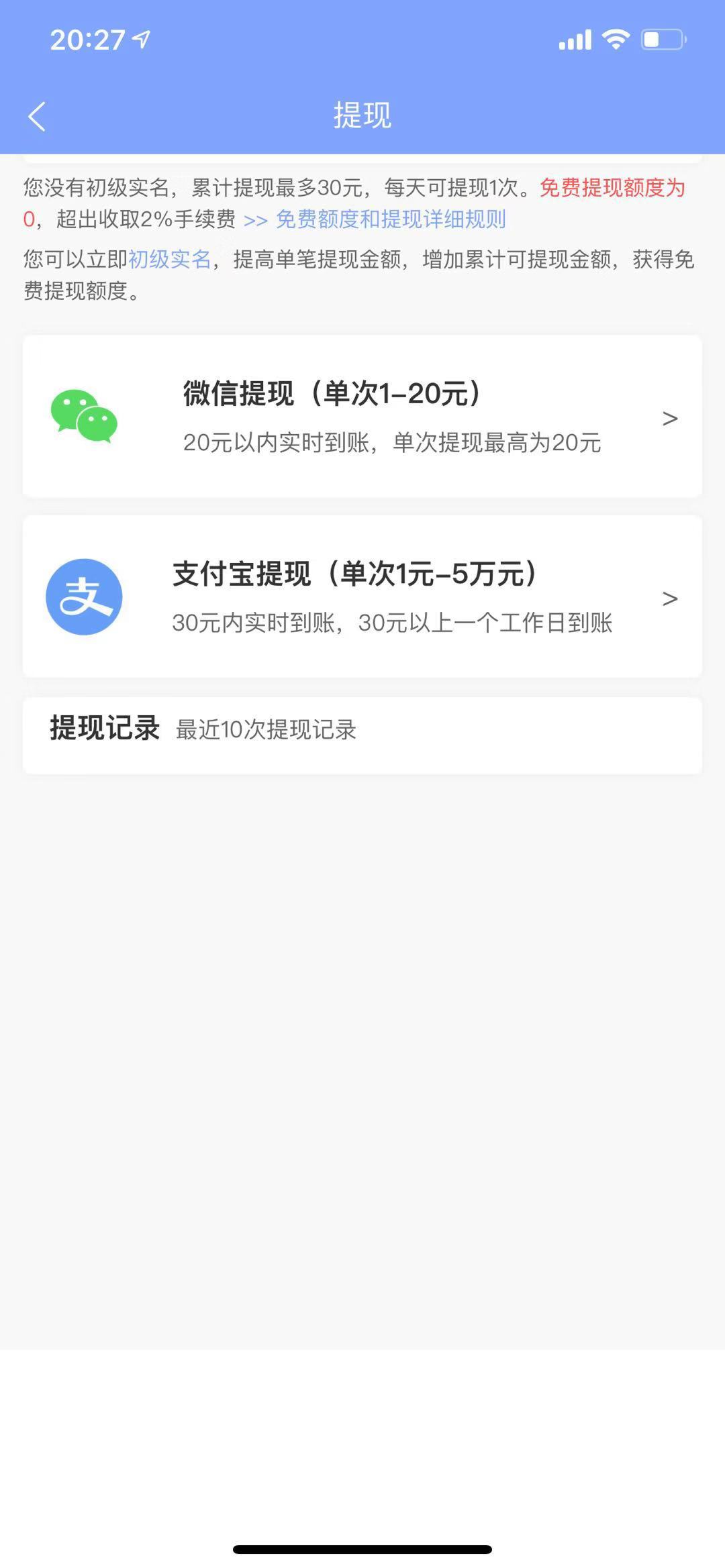The width and height of the screenshot is (725, 1568).
Task: Select the 微信提现（单次1-20元）option
Action: click(332, 395)
